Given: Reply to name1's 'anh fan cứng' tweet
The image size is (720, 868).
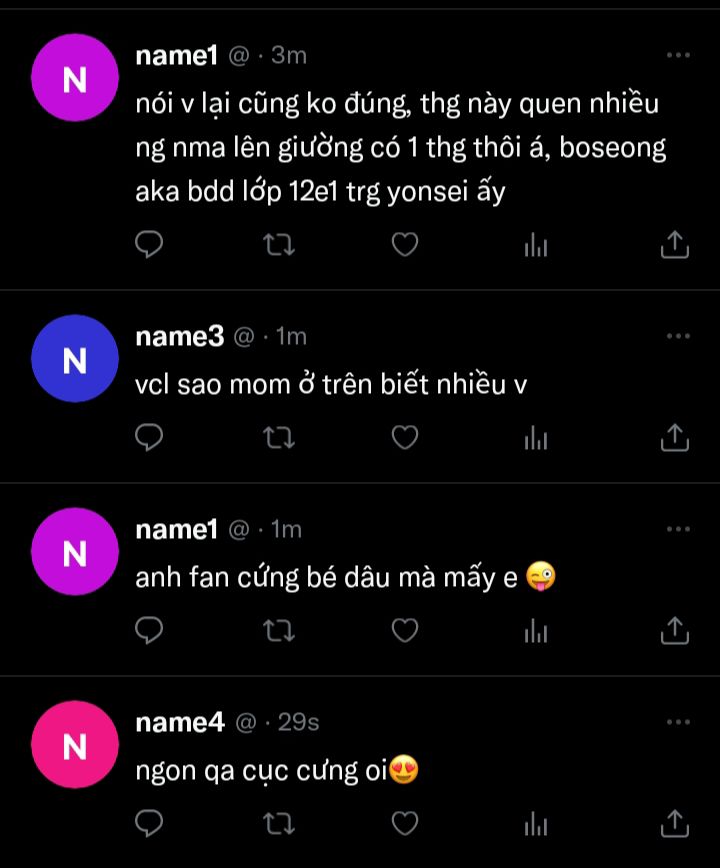Looking at the screenshot, I should [x=149, y=629].
